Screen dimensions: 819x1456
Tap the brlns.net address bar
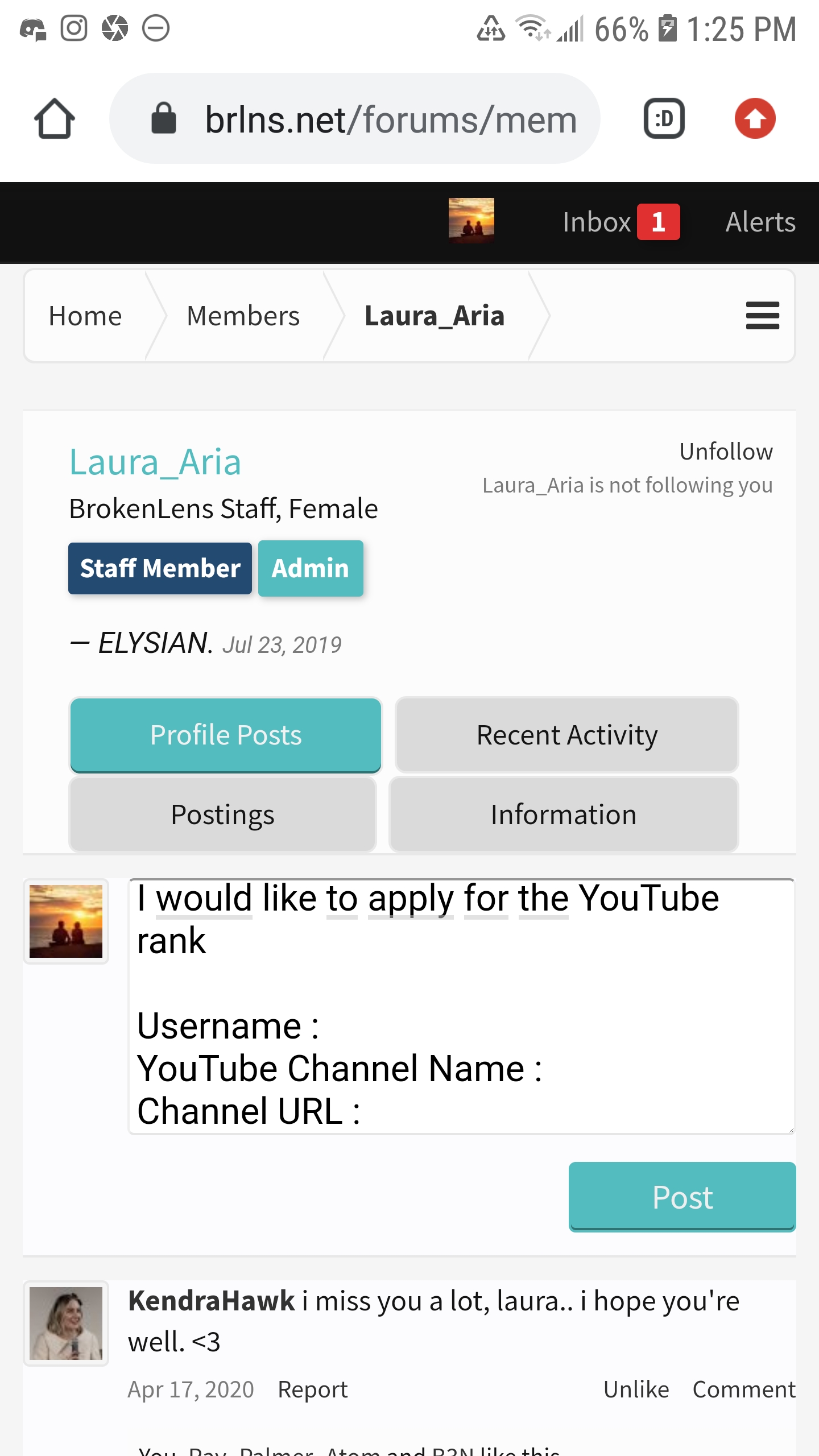[355, 118]
